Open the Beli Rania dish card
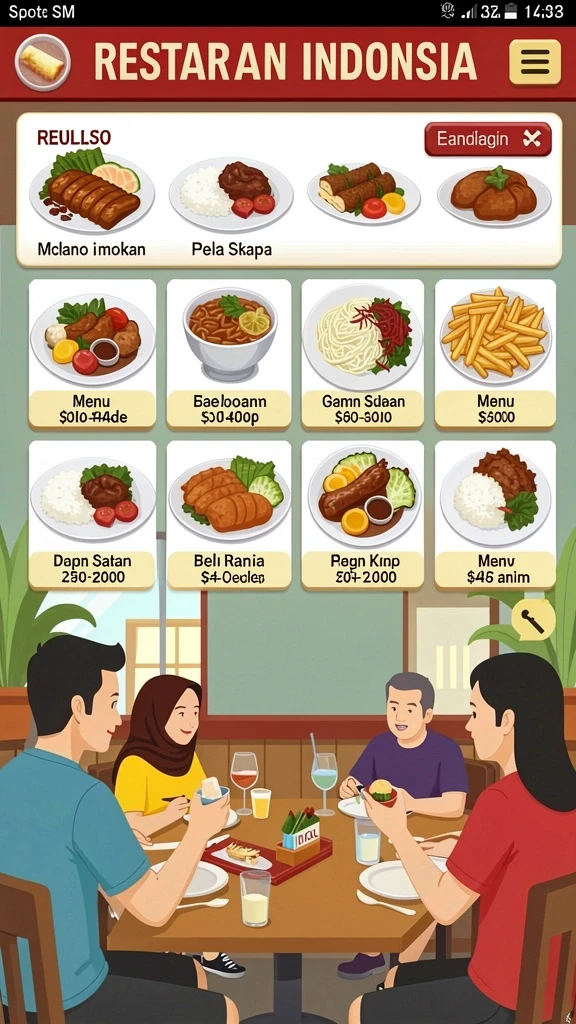 [229, 515]
